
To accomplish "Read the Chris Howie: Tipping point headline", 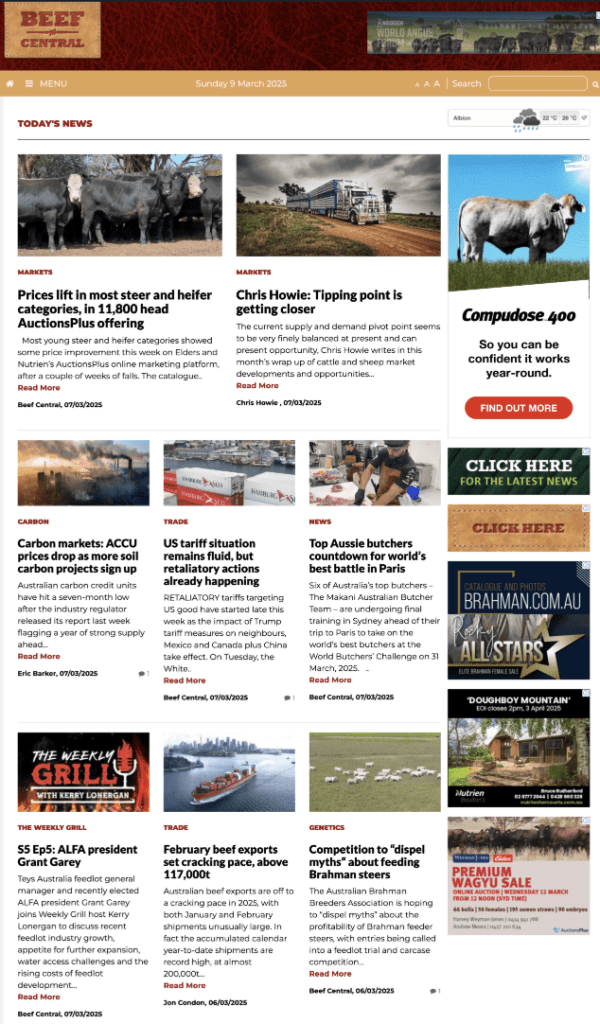I will click(319, 302).
